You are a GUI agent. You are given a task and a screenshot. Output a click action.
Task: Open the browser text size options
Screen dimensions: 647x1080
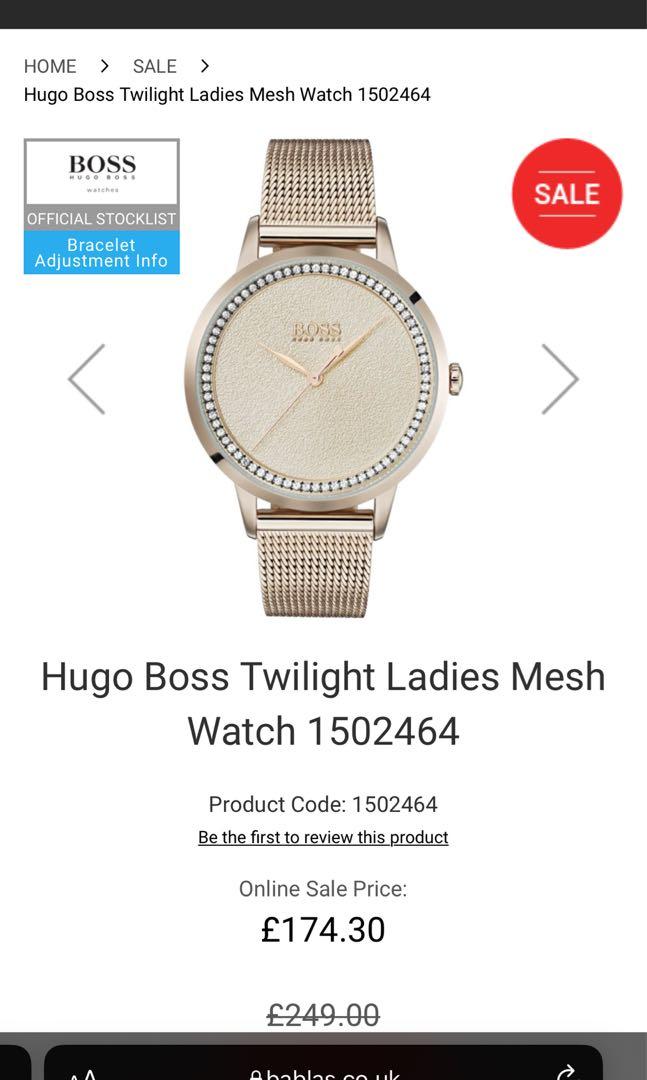click(x=83, y=1072)
